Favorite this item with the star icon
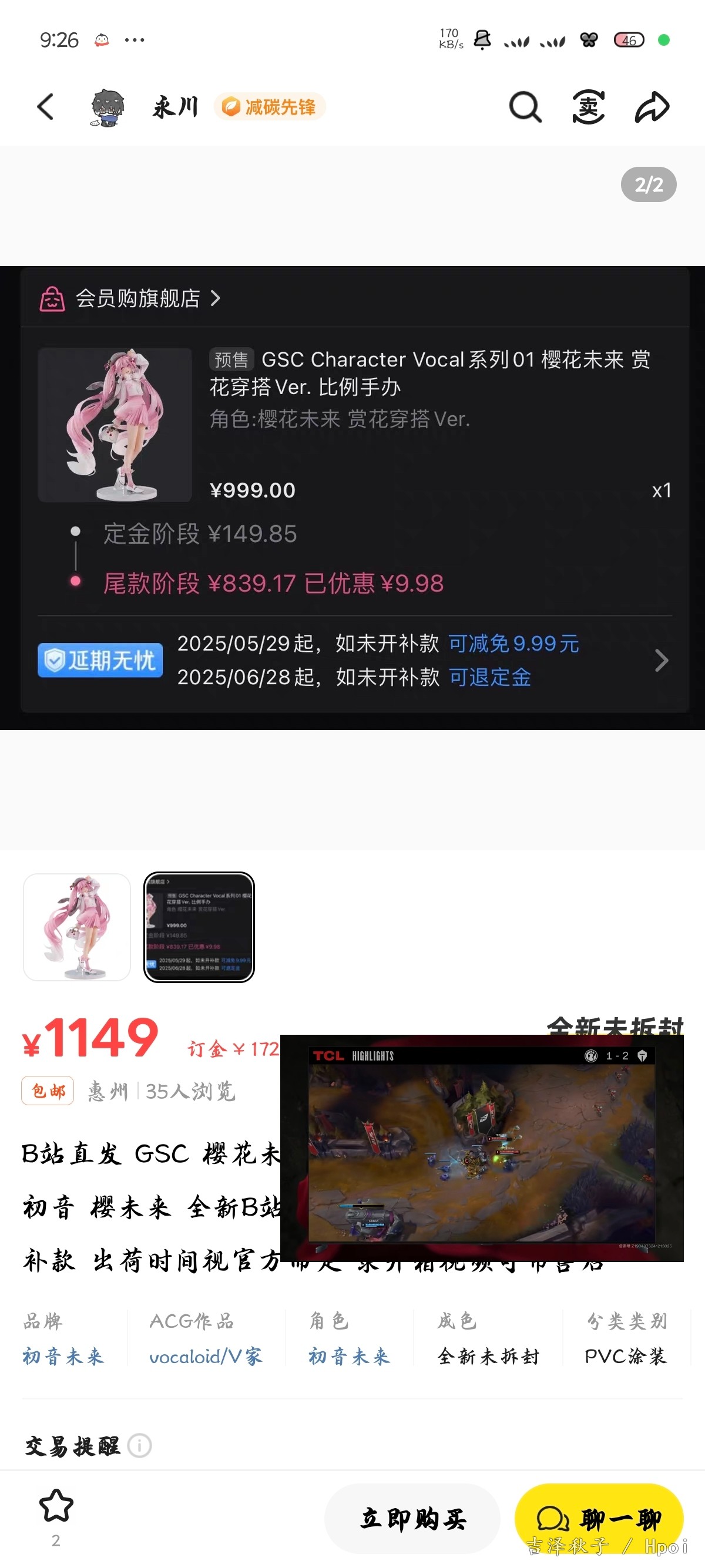The width and height of the screenshot is (705, 1568). (x=56, y=1508)
